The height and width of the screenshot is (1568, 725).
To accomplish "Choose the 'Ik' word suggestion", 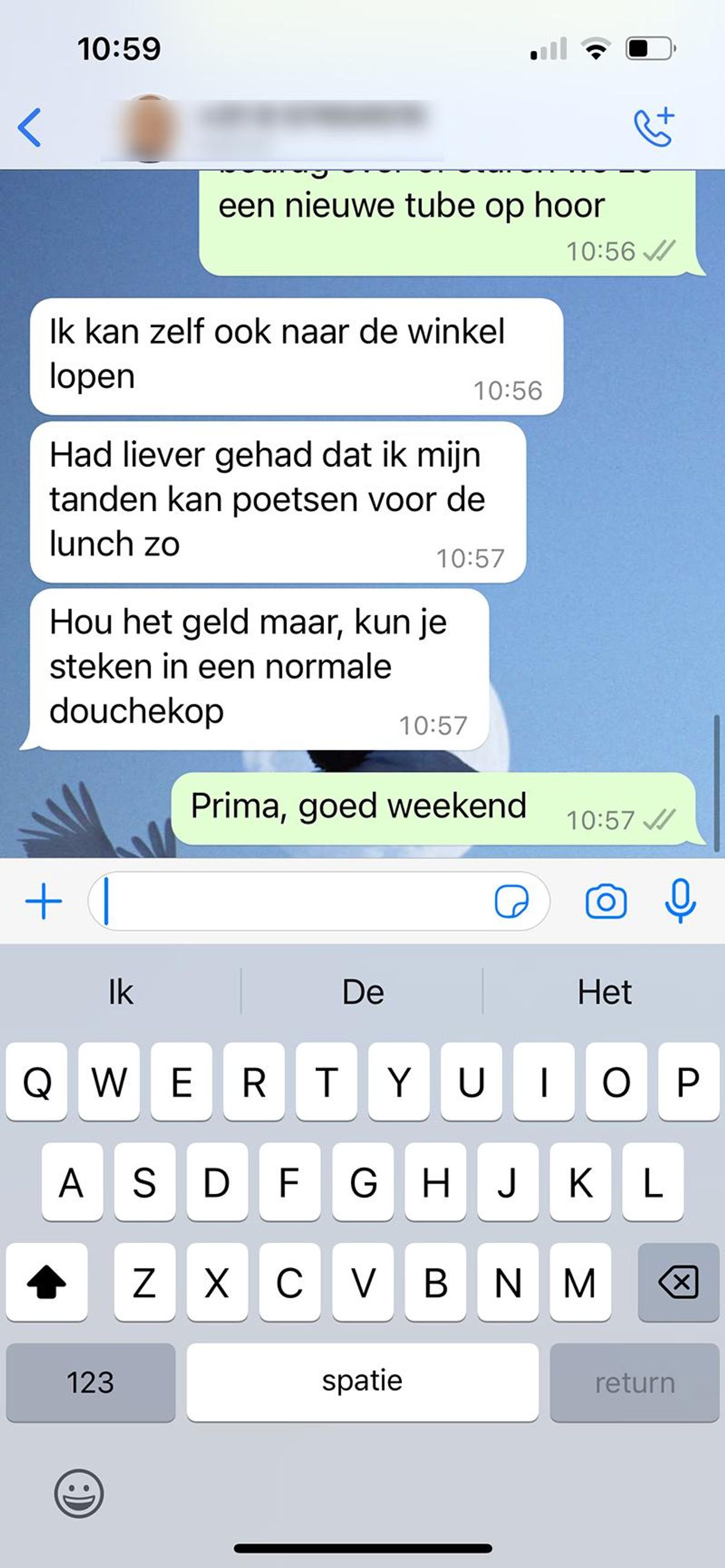I will click(121, 993).
